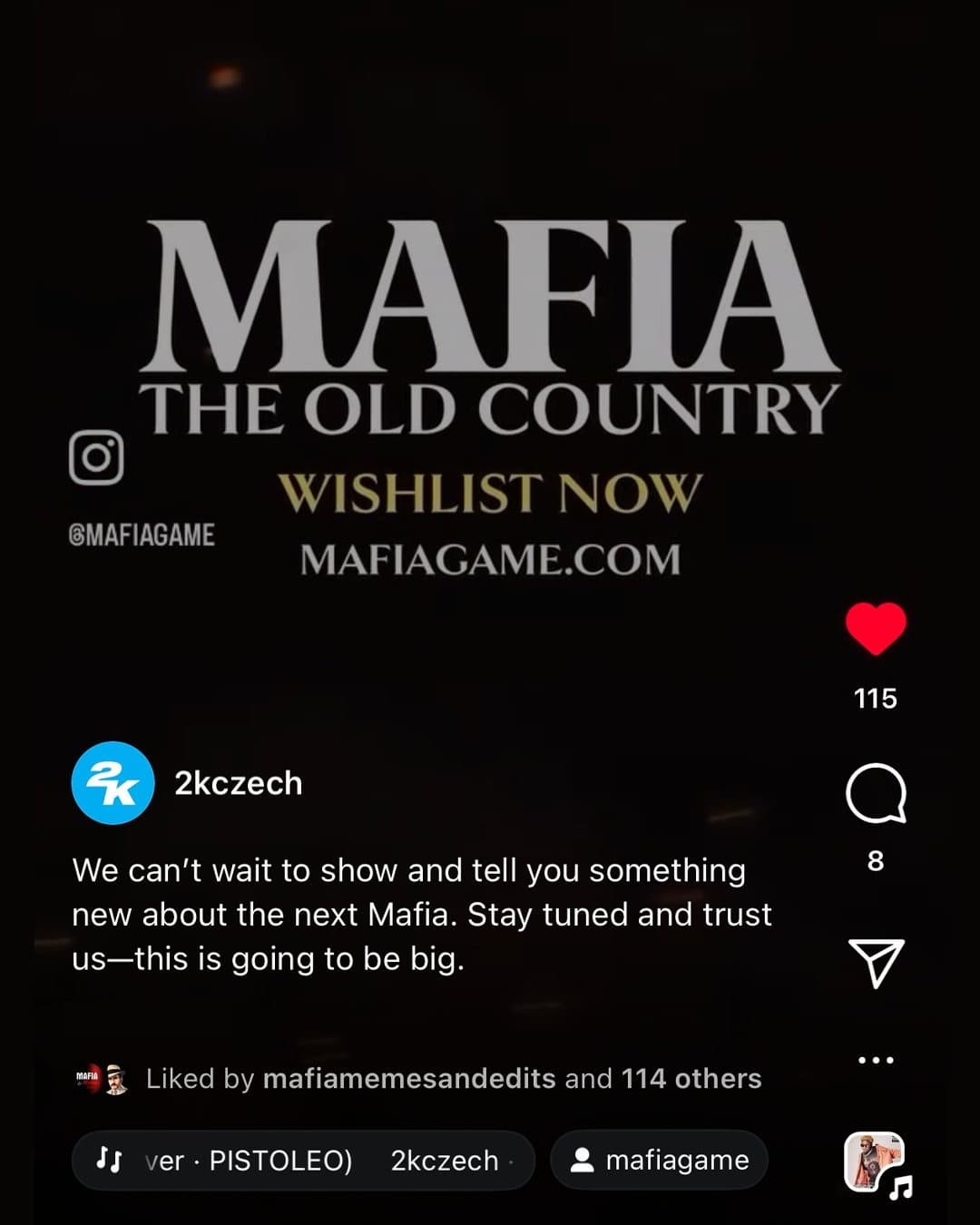Open the comments bubble
The width and height of the screenshot is (980, 1225).
tap(876, 794)
